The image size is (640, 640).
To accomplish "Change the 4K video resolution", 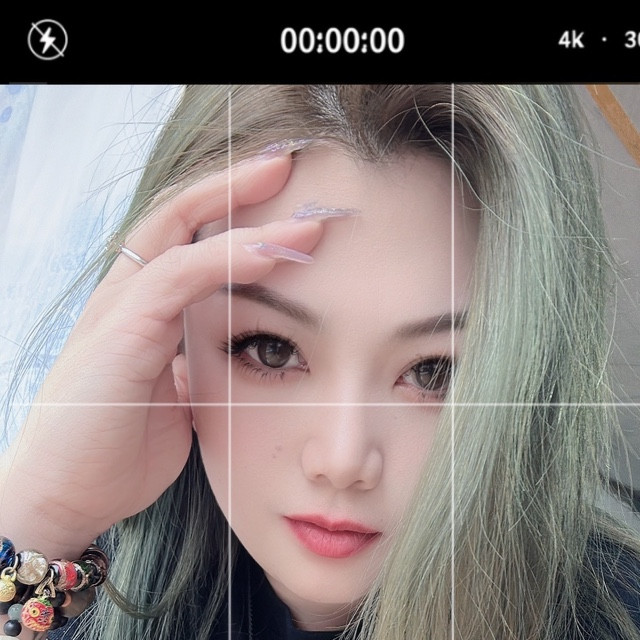I will [x=571, y=40].
